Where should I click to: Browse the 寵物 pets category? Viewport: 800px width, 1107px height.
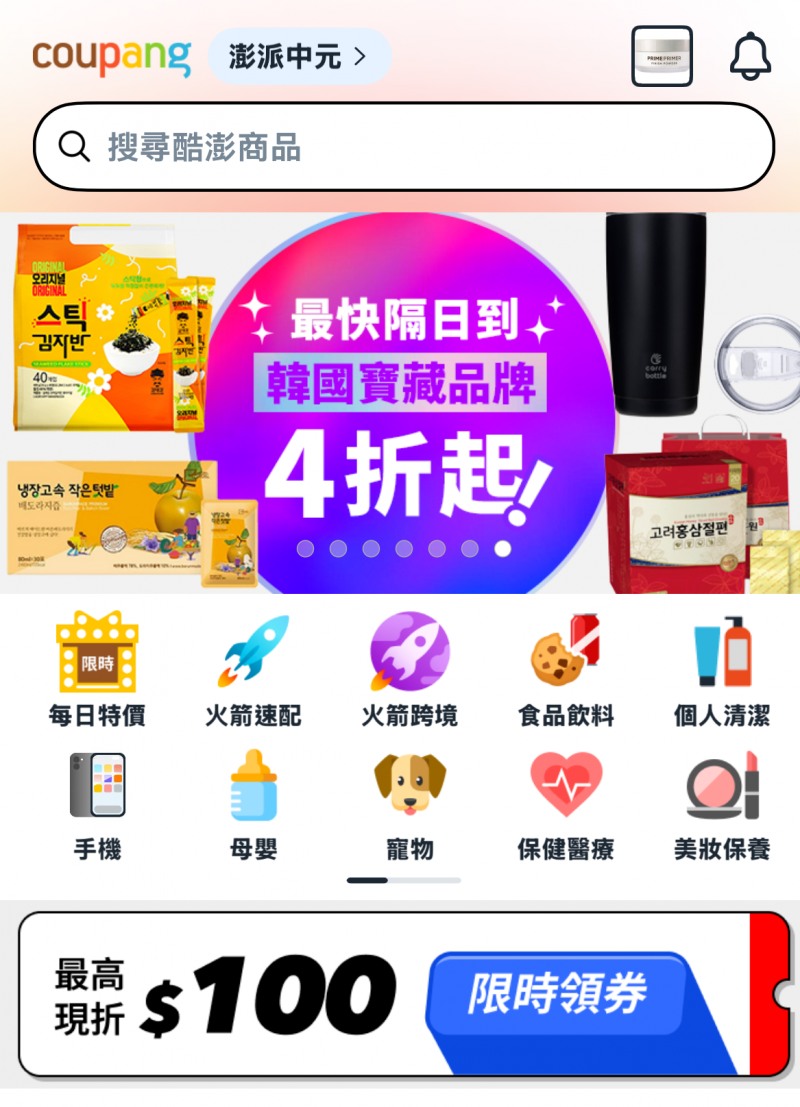410,805
